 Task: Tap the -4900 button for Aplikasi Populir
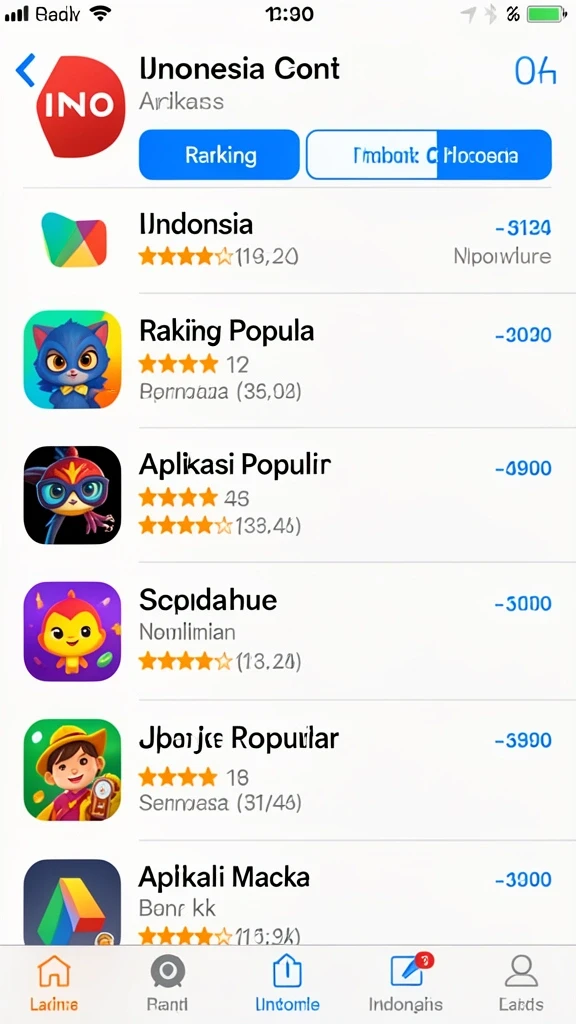(x=523, y=468)
